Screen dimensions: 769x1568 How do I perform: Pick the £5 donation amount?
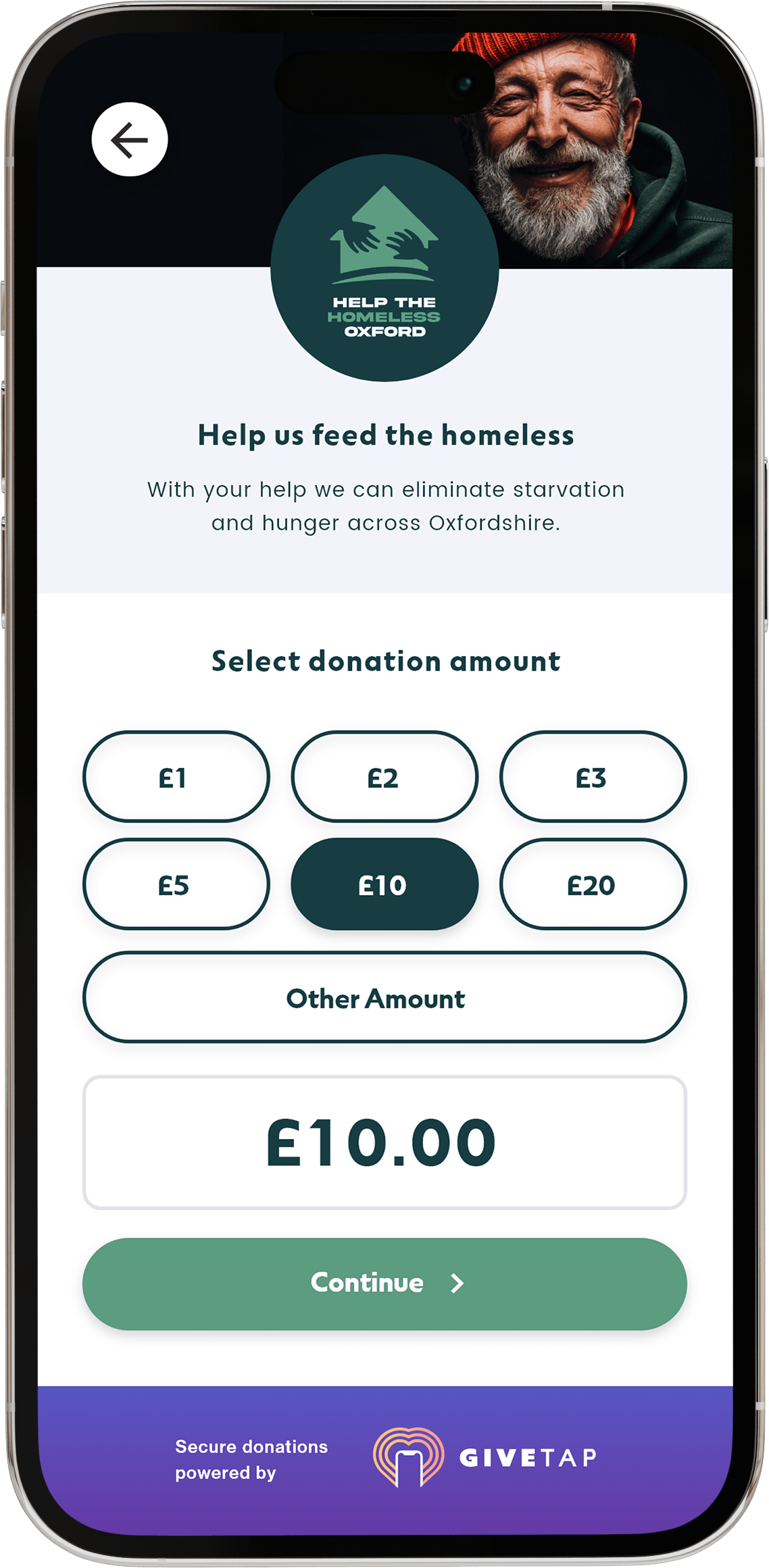(x=176, y=884)
